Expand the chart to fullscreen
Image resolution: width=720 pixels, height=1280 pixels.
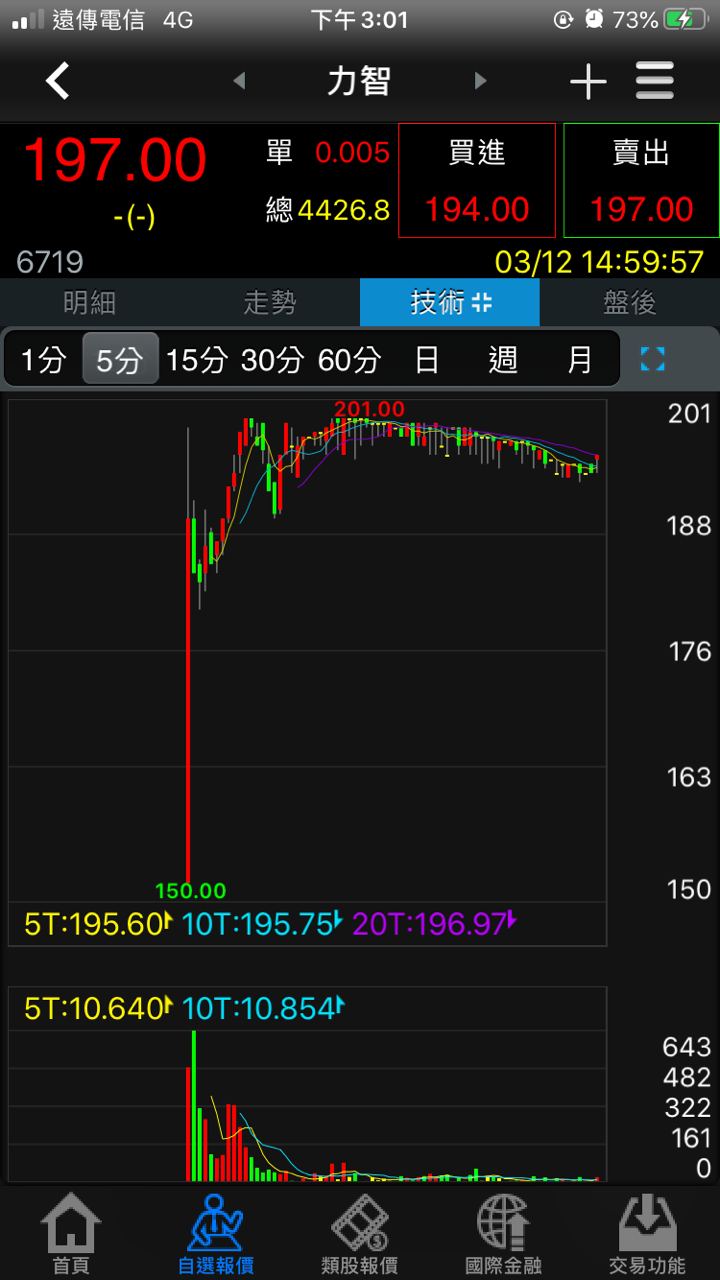652,359
